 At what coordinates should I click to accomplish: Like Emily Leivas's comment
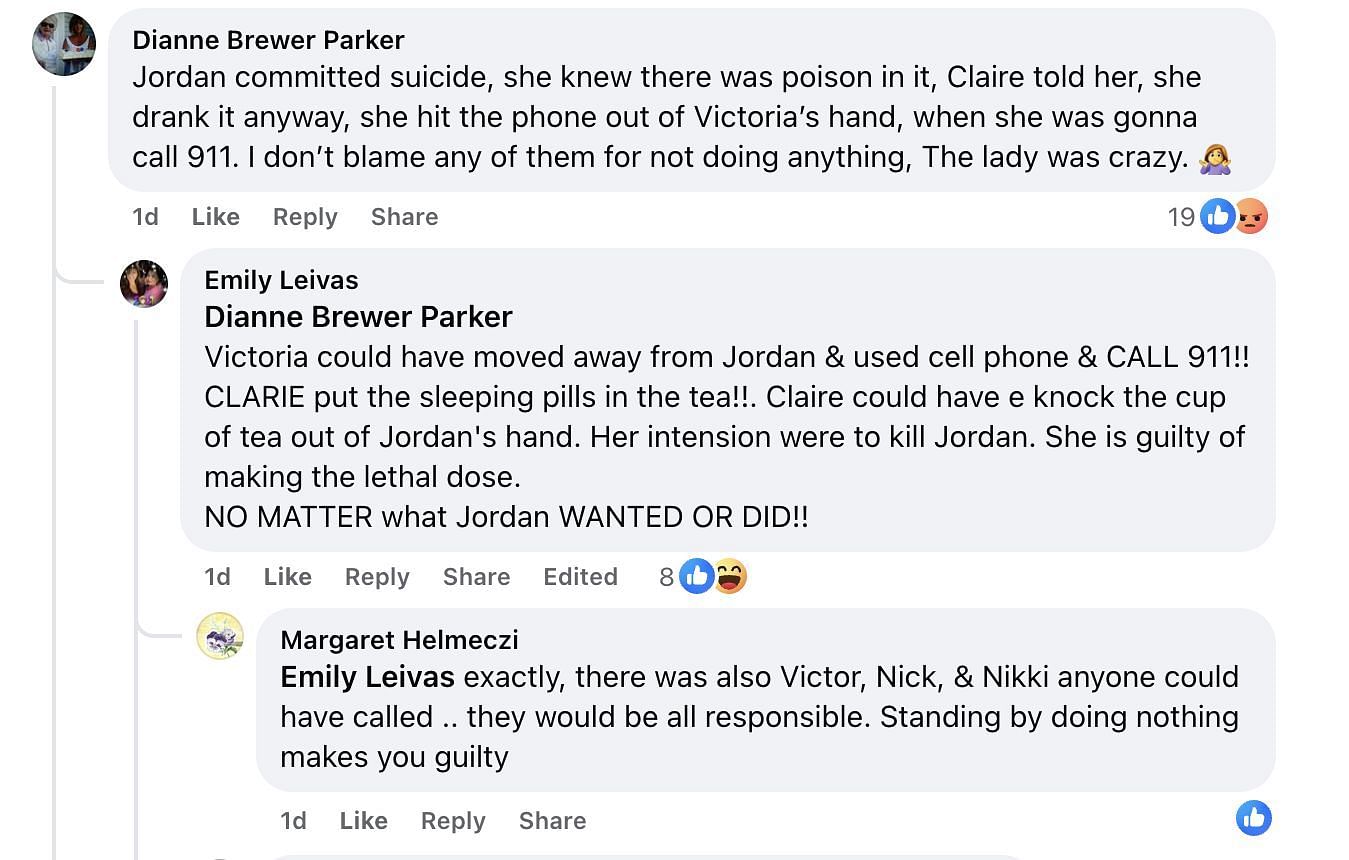(287, 577)
